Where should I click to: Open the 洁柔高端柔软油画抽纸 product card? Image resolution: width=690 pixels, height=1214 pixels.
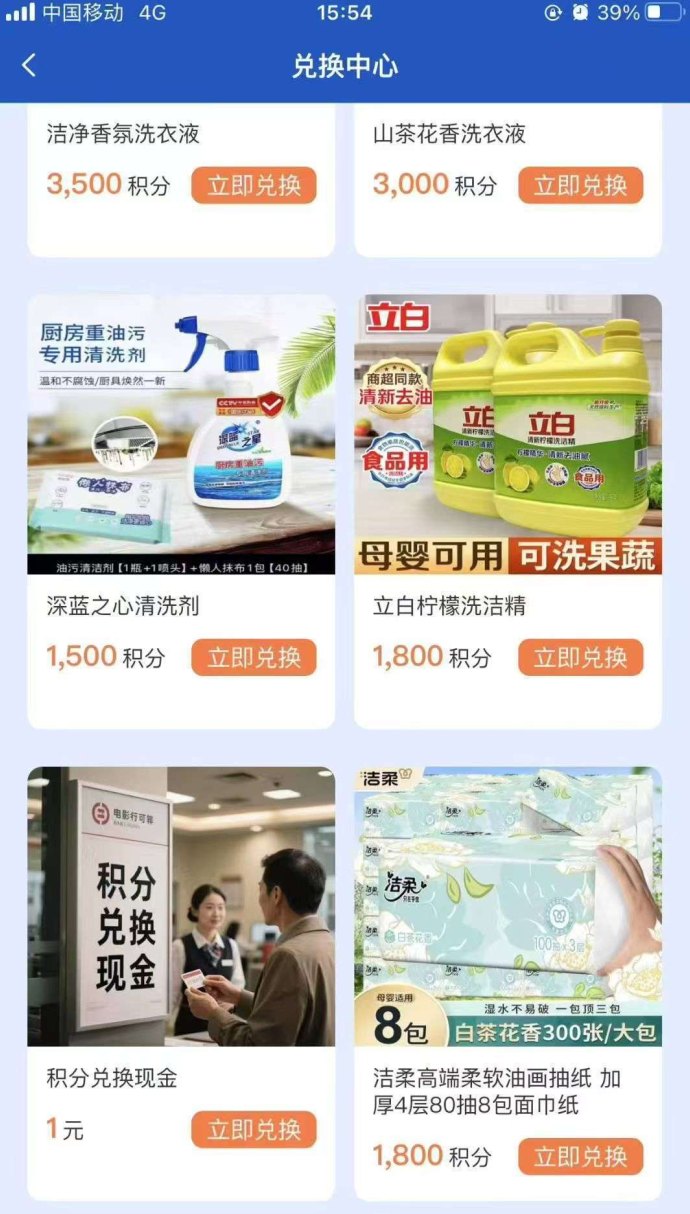click(508, 907)
